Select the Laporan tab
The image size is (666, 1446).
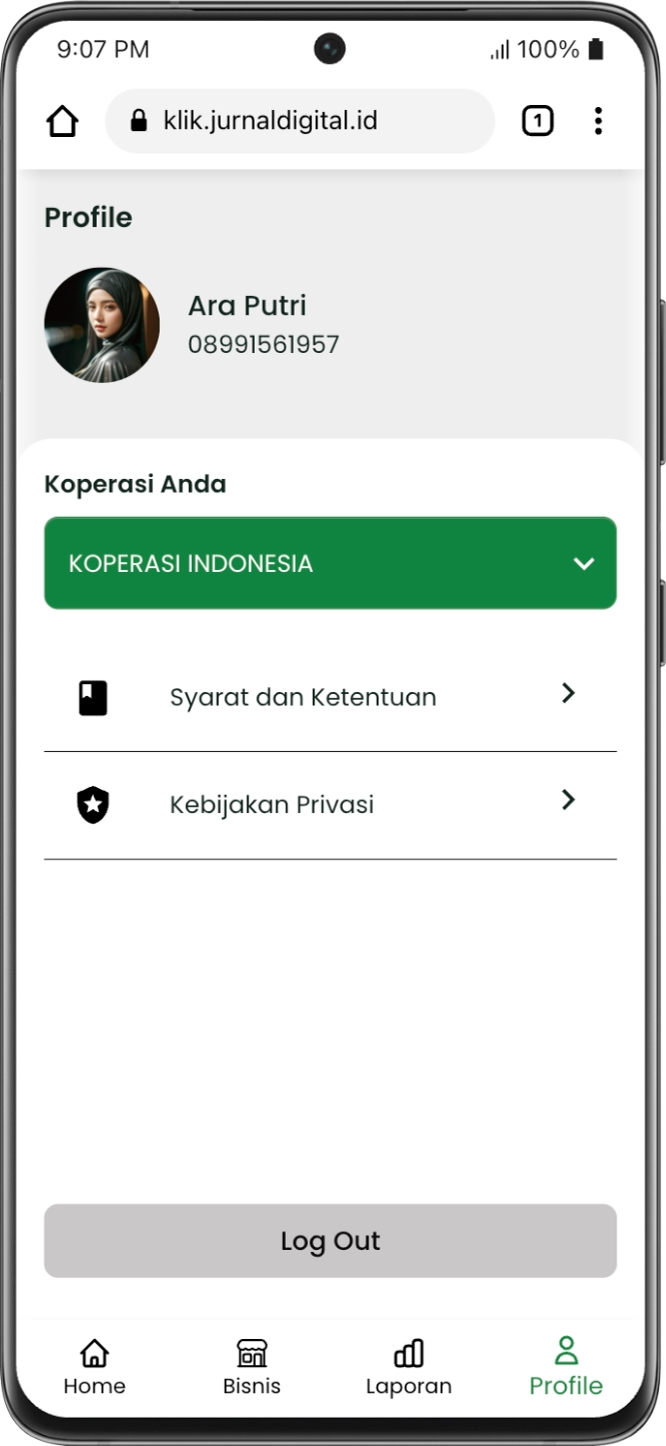[408, 1367]
